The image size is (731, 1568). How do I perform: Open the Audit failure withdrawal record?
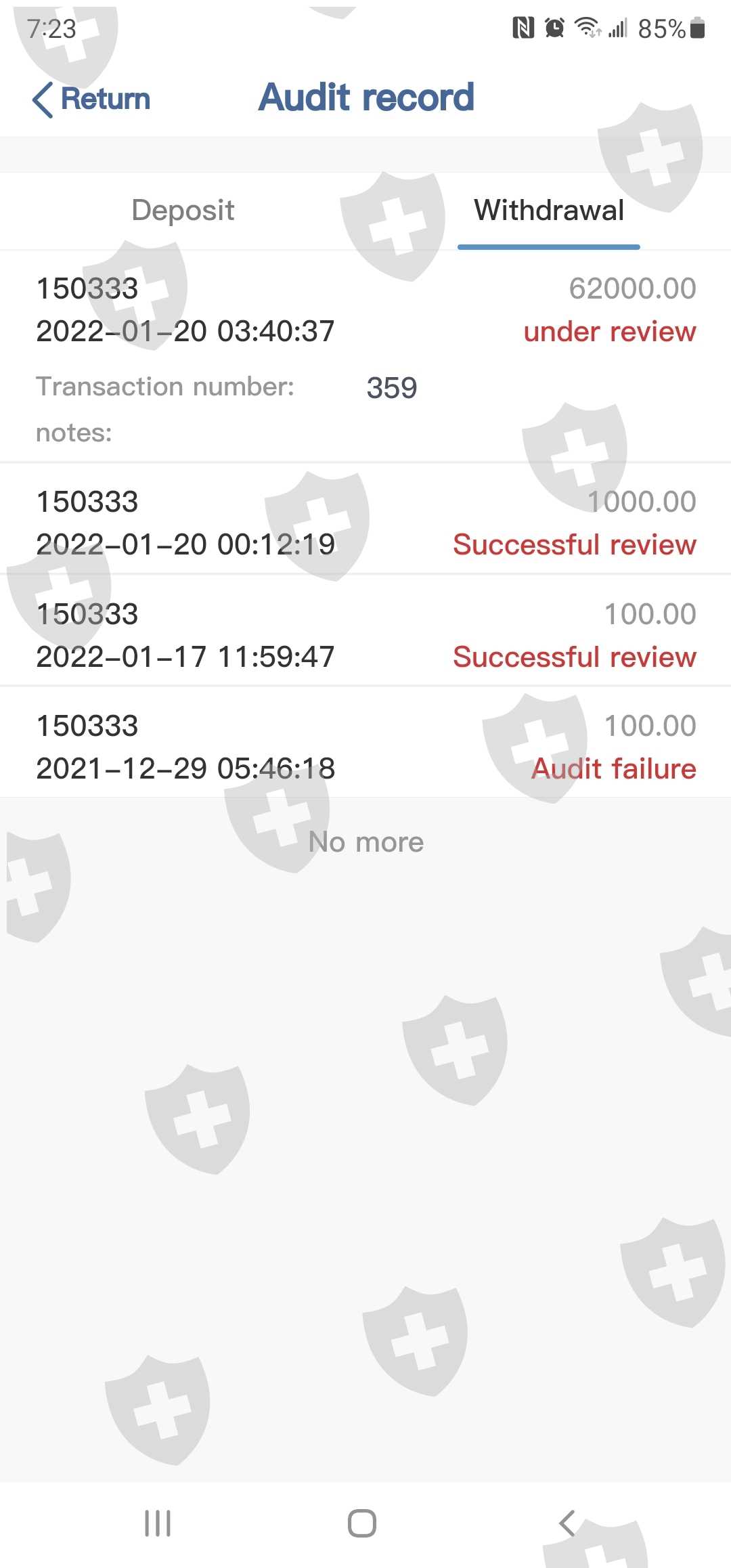coord(365,747)
